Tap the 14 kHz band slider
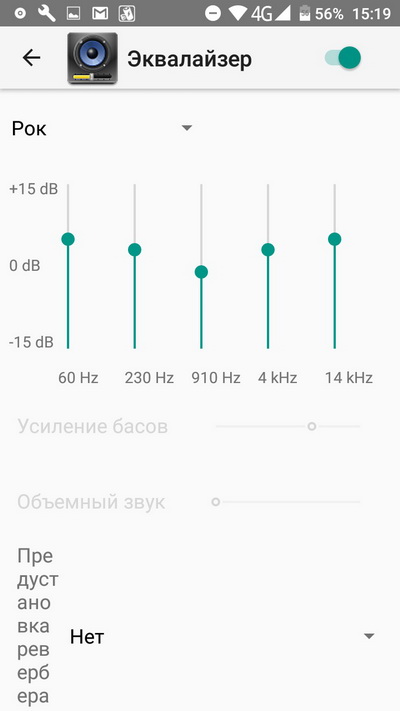Screen dimensions: 400x711 tap(335, 266)
